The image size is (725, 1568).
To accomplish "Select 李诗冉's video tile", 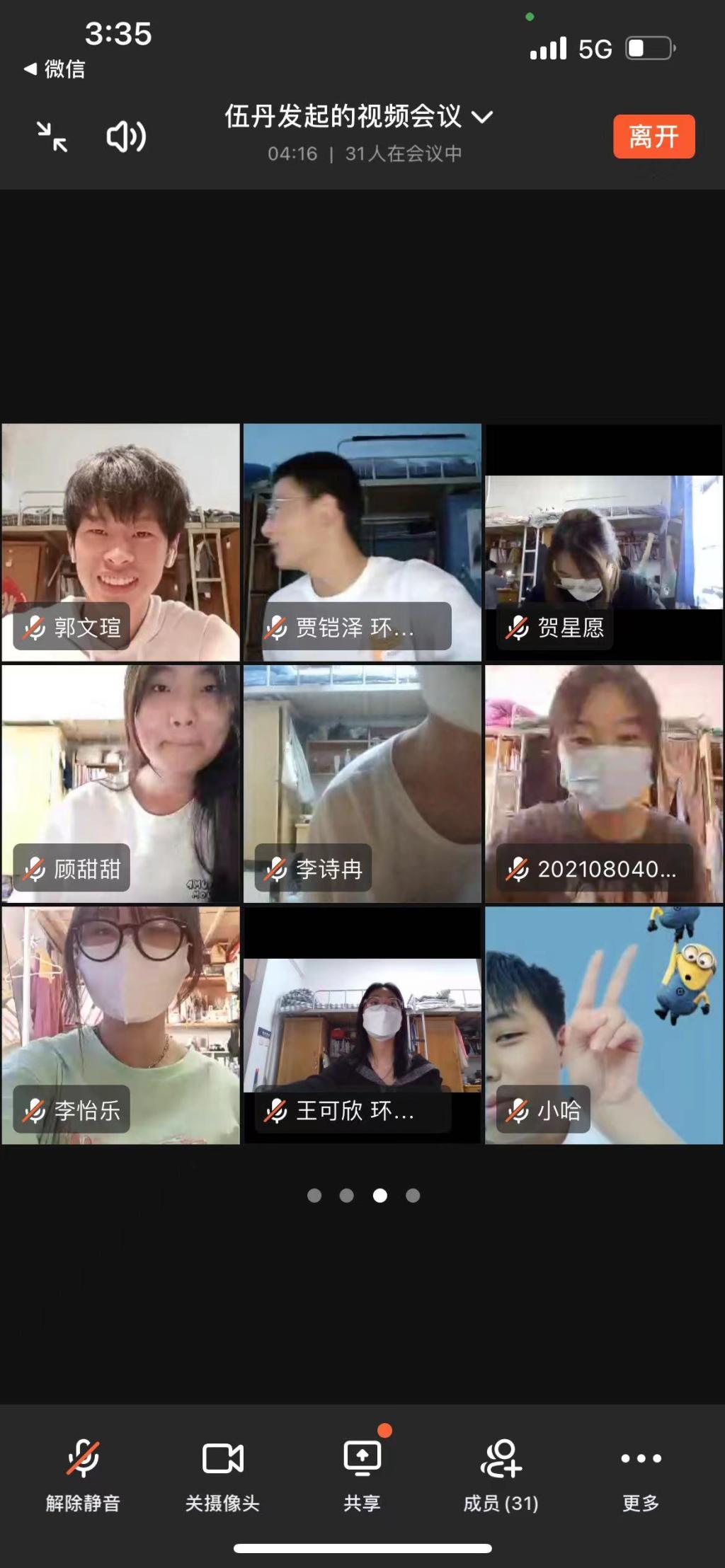I will pyautogui.click(x=362, y=783).
